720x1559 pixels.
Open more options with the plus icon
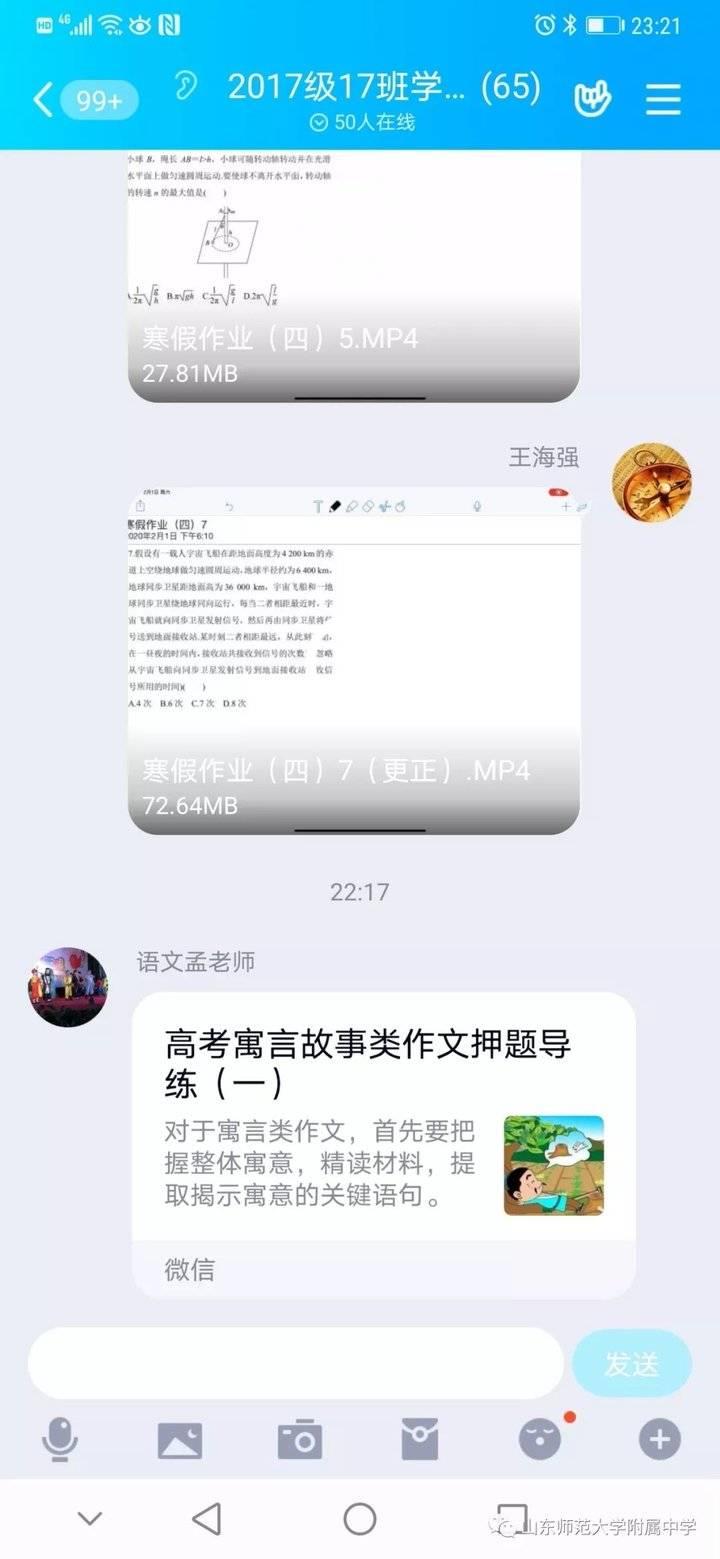pyautogui.click(x=659, y=1440)
